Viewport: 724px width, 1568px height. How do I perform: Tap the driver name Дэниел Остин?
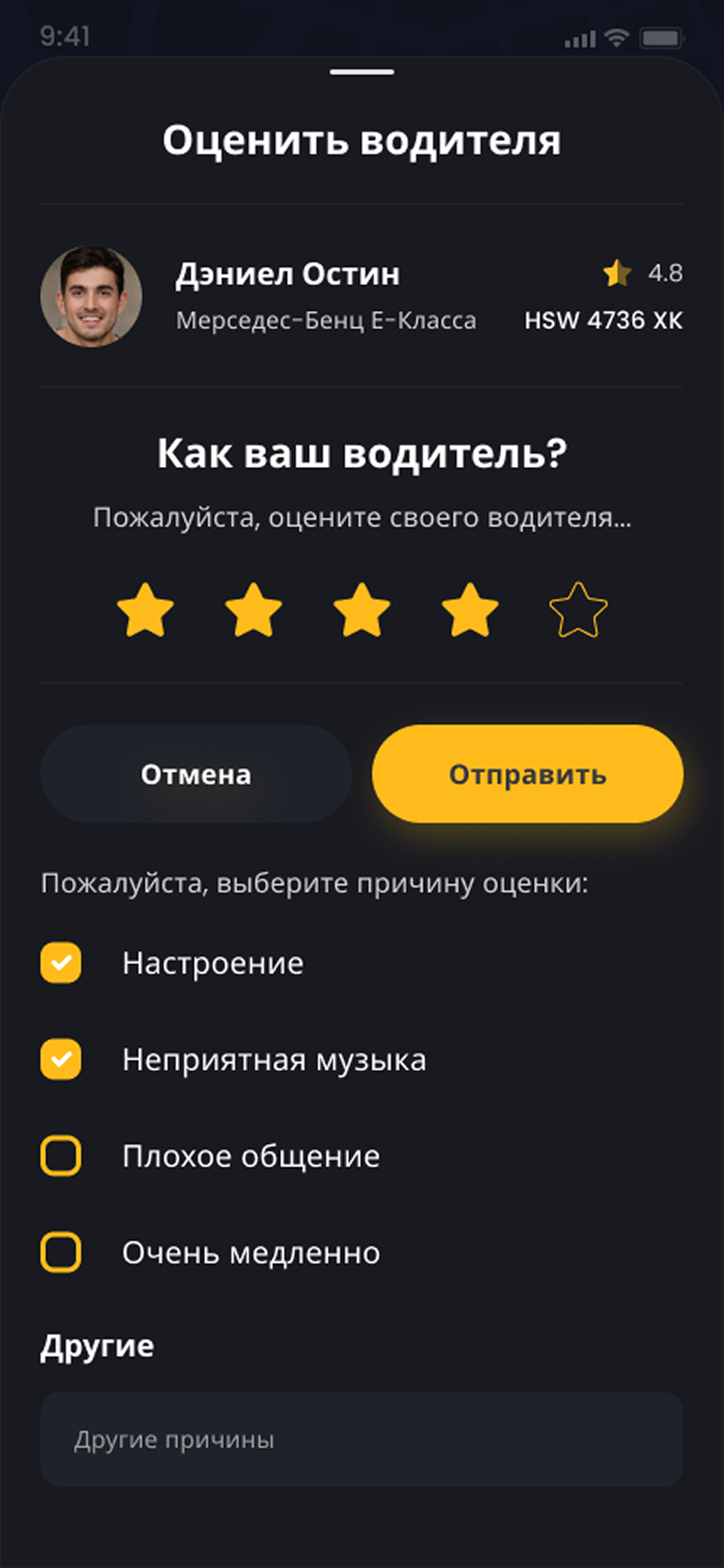coord(287,274)
